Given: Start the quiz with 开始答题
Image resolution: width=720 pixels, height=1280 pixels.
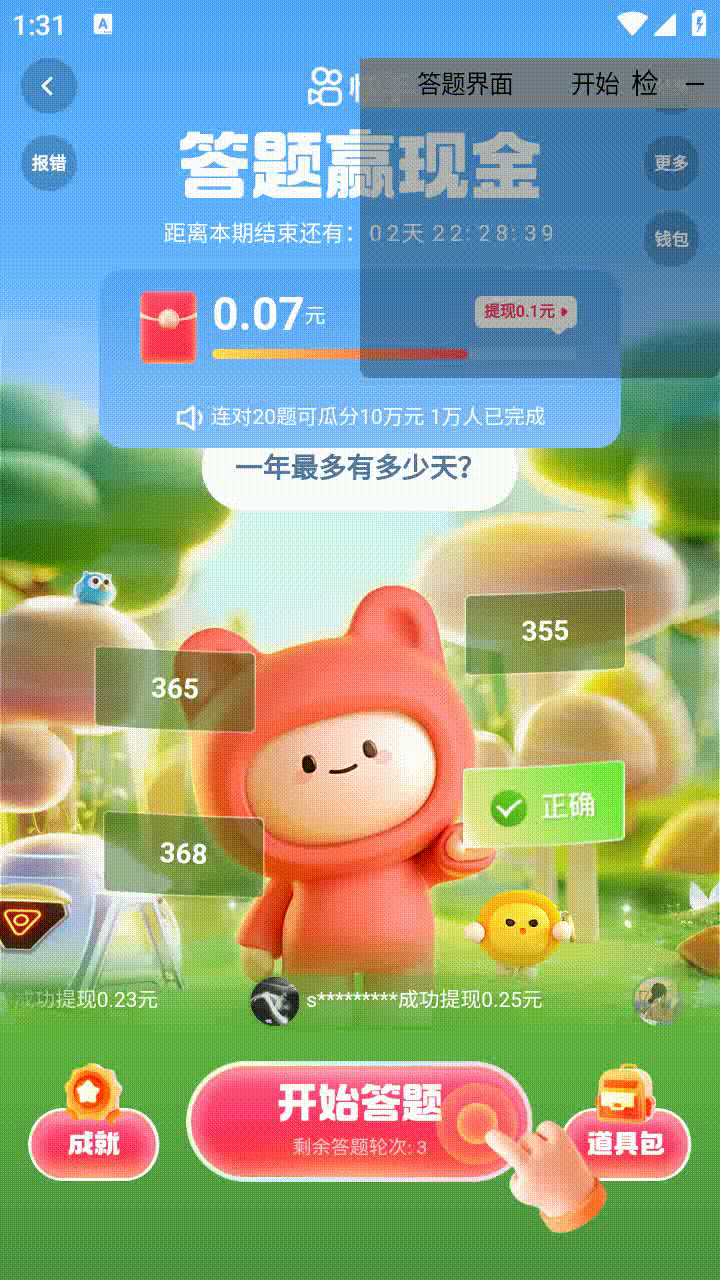Looking at the screenshot, I should [x=359, y=1118].
